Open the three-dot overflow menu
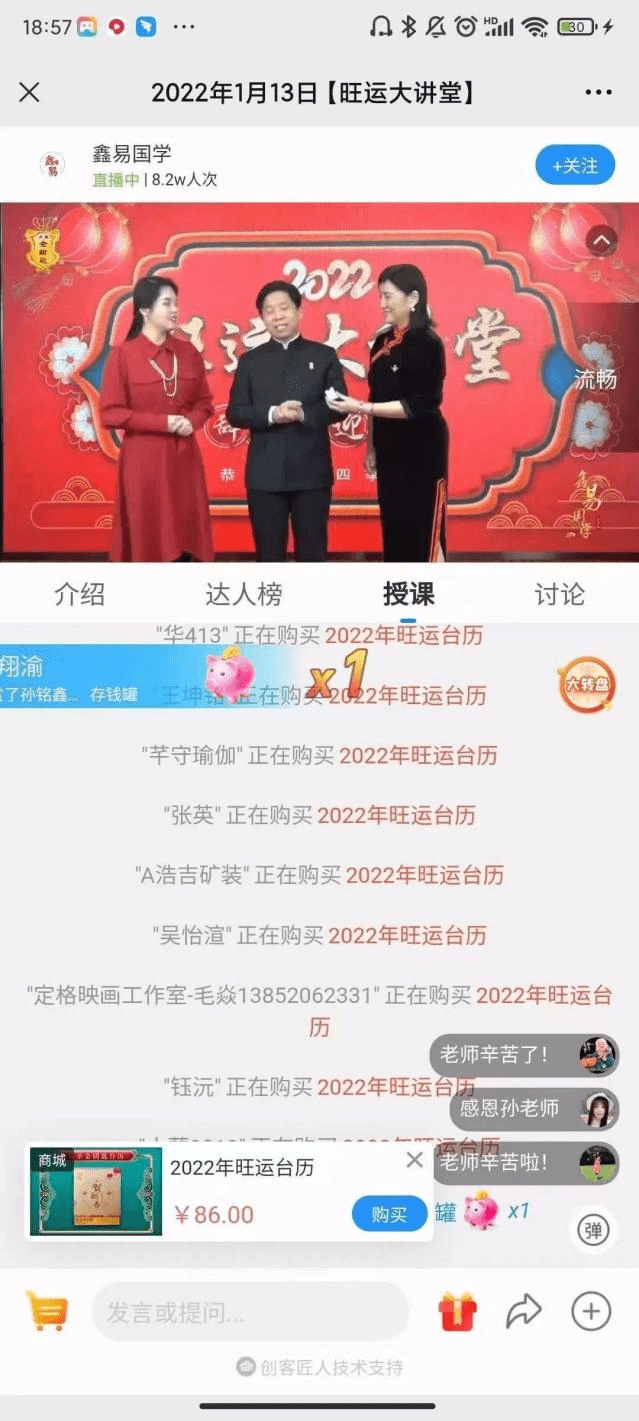Screen dimensions: 639x1421 pos(598,93)
